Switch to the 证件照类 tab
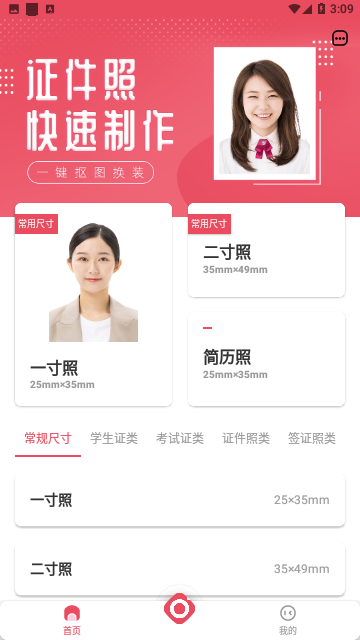The image size is (360, 640). click(246, 439)
